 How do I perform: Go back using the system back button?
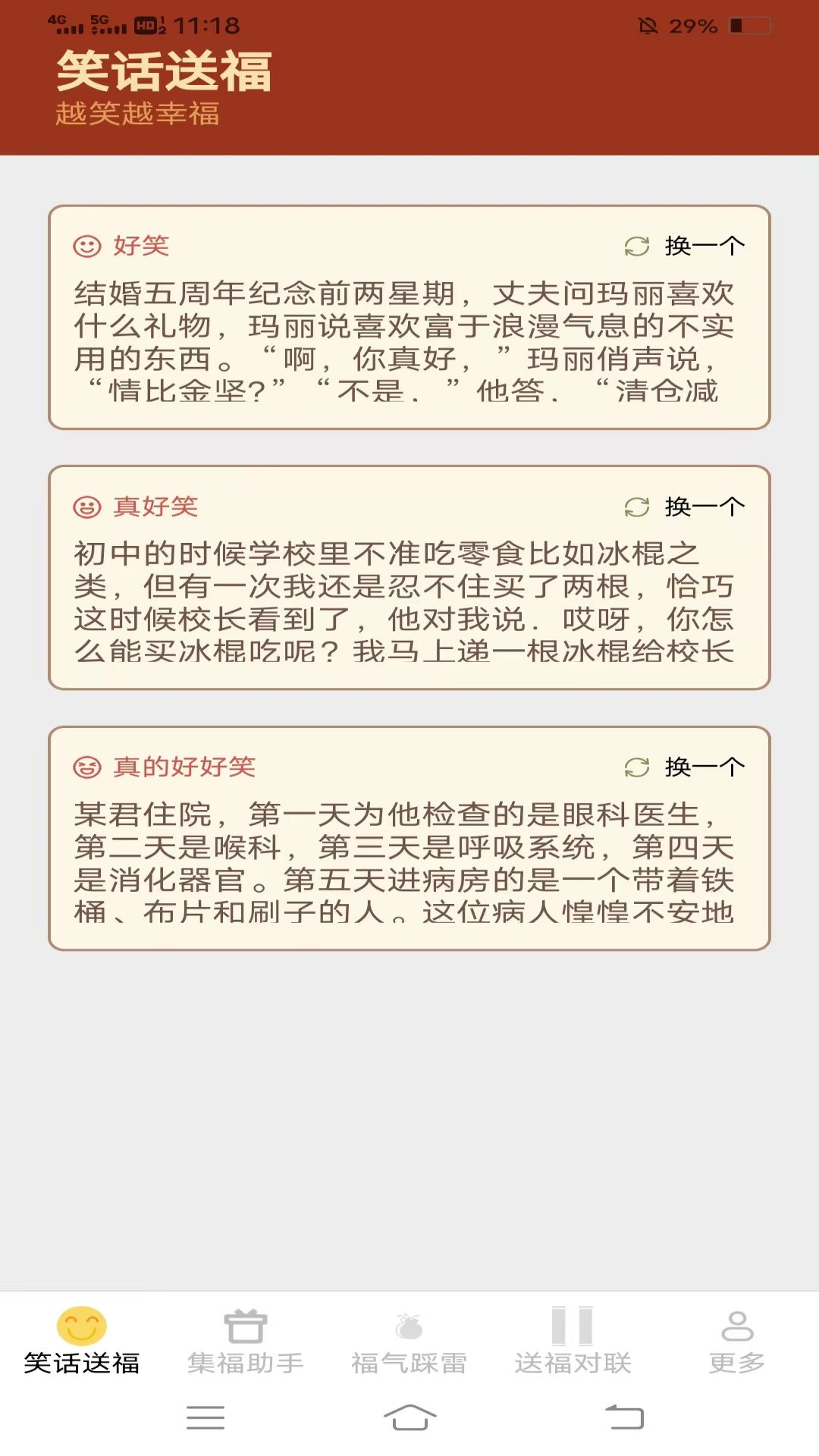[x=624, y=1417]
